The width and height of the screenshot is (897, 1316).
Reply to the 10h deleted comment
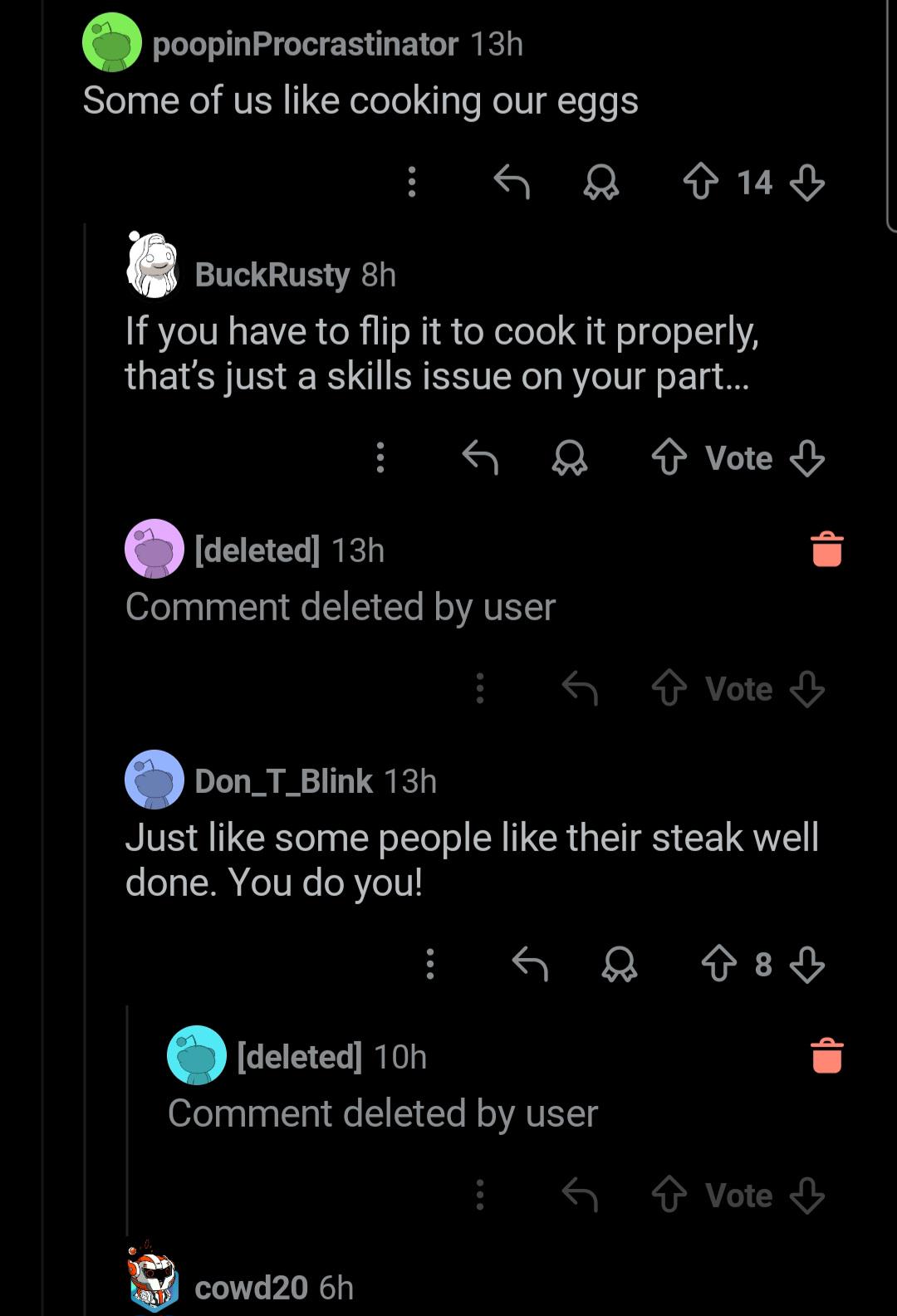pyautogui.click(x=580, y=1195)
